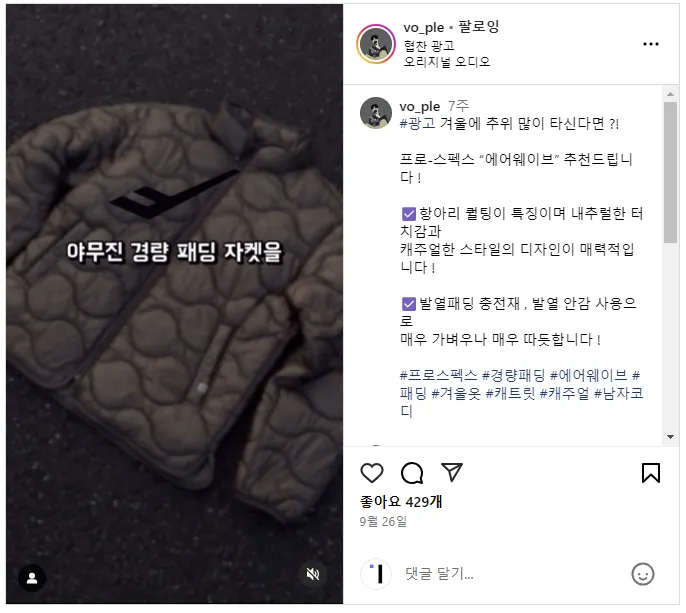
Task: Unmute the video sound
Action: 313,574
